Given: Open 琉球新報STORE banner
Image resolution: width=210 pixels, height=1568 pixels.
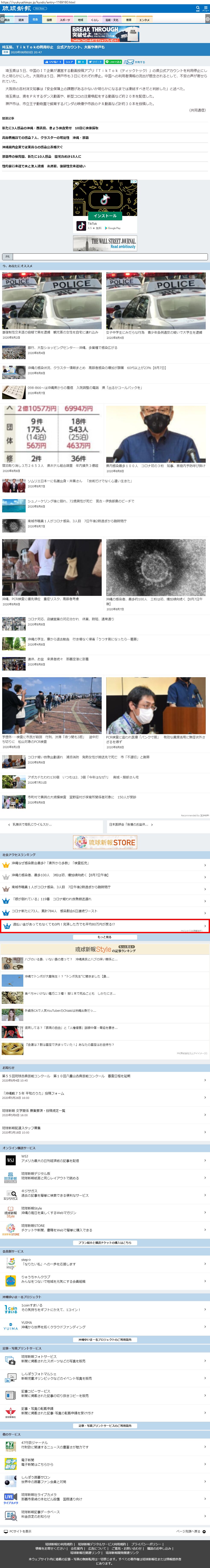Looking at the screenshot, I should pyautogui.click(x=105, y=842).
